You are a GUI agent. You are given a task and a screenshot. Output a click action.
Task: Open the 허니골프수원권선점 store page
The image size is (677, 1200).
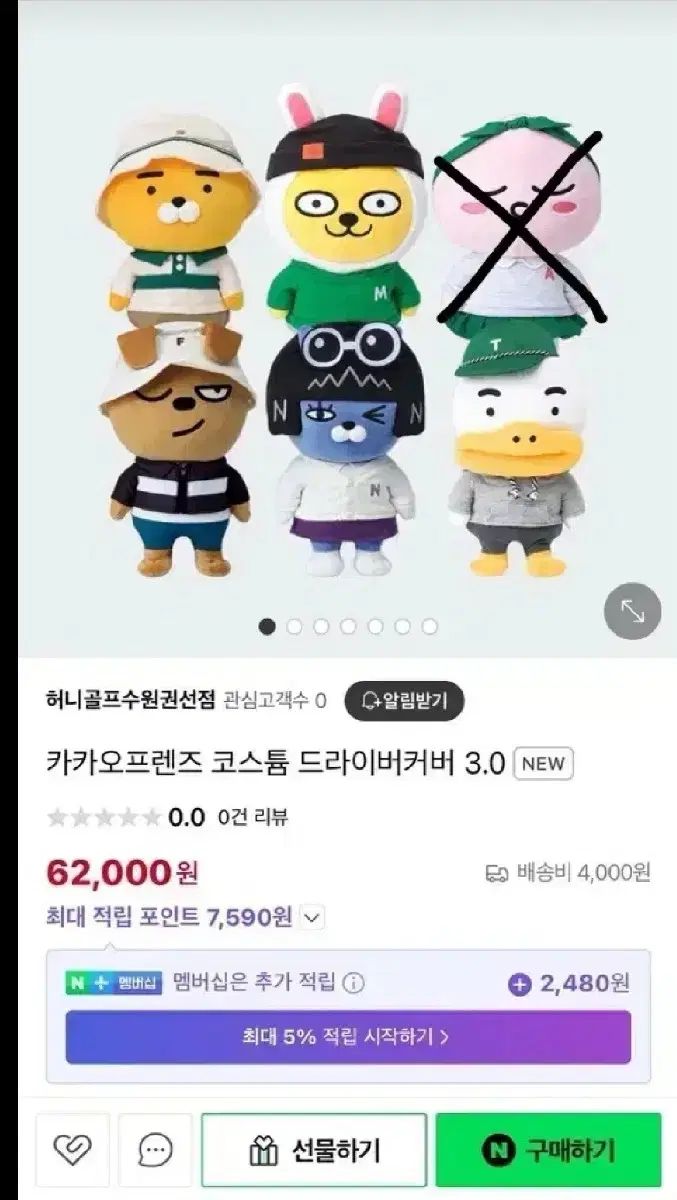pos(130,700)
